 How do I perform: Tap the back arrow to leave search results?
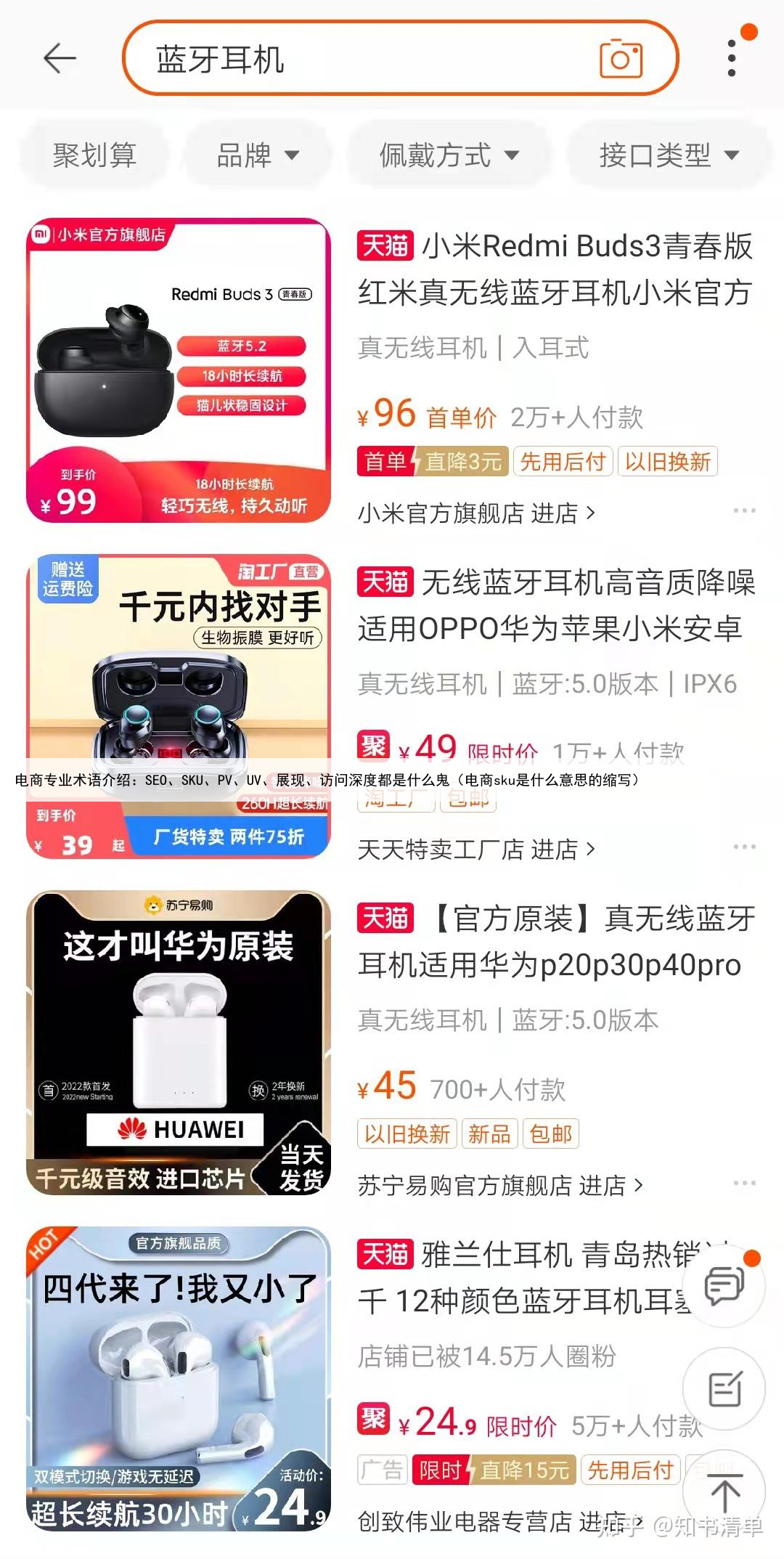[60, 58]
